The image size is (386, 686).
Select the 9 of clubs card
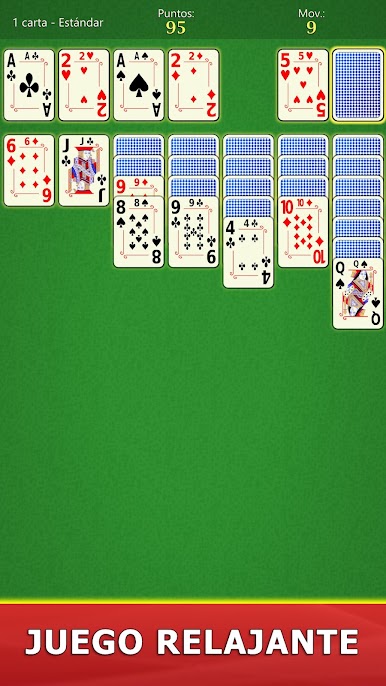[193, 232]
